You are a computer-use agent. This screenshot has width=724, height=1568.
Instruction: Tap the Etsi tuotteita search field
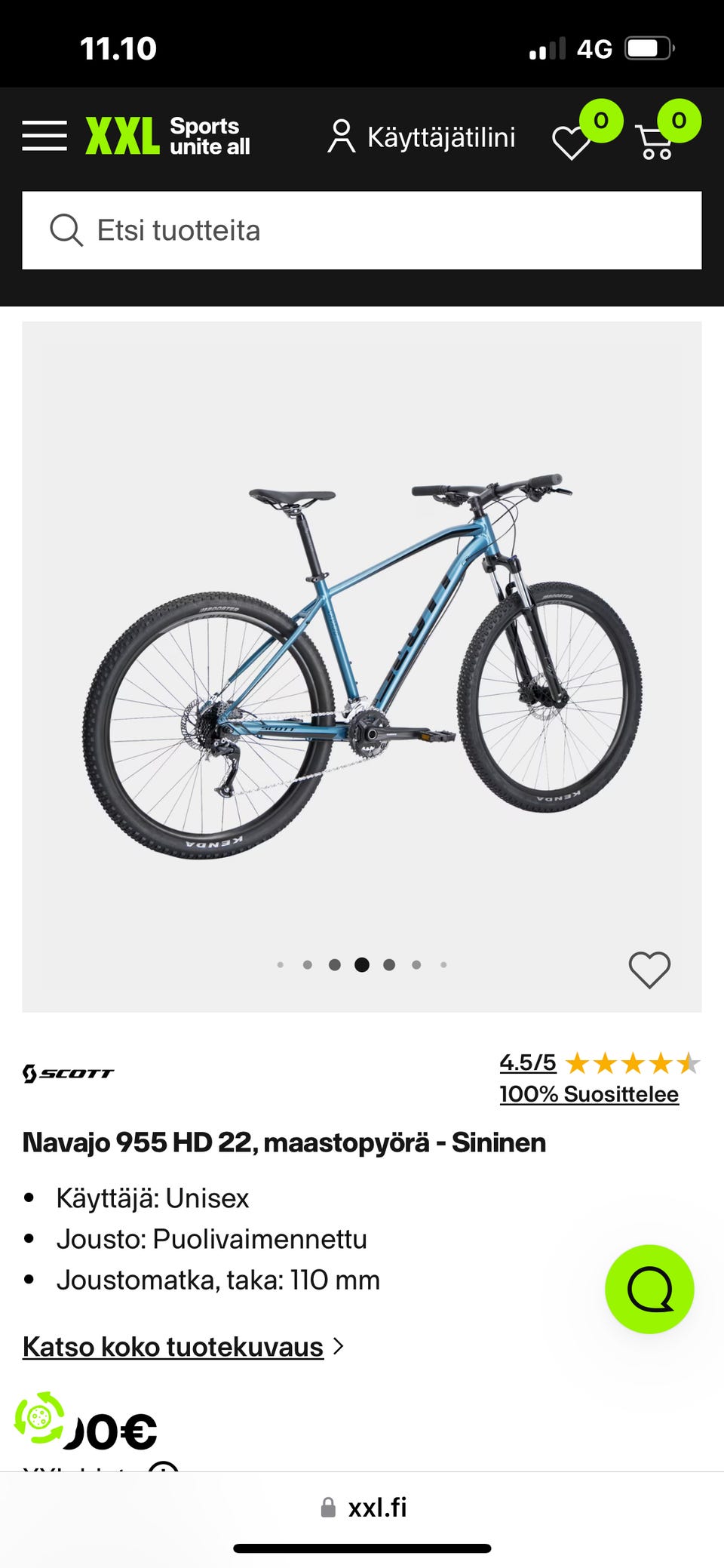tap(362, 230)
